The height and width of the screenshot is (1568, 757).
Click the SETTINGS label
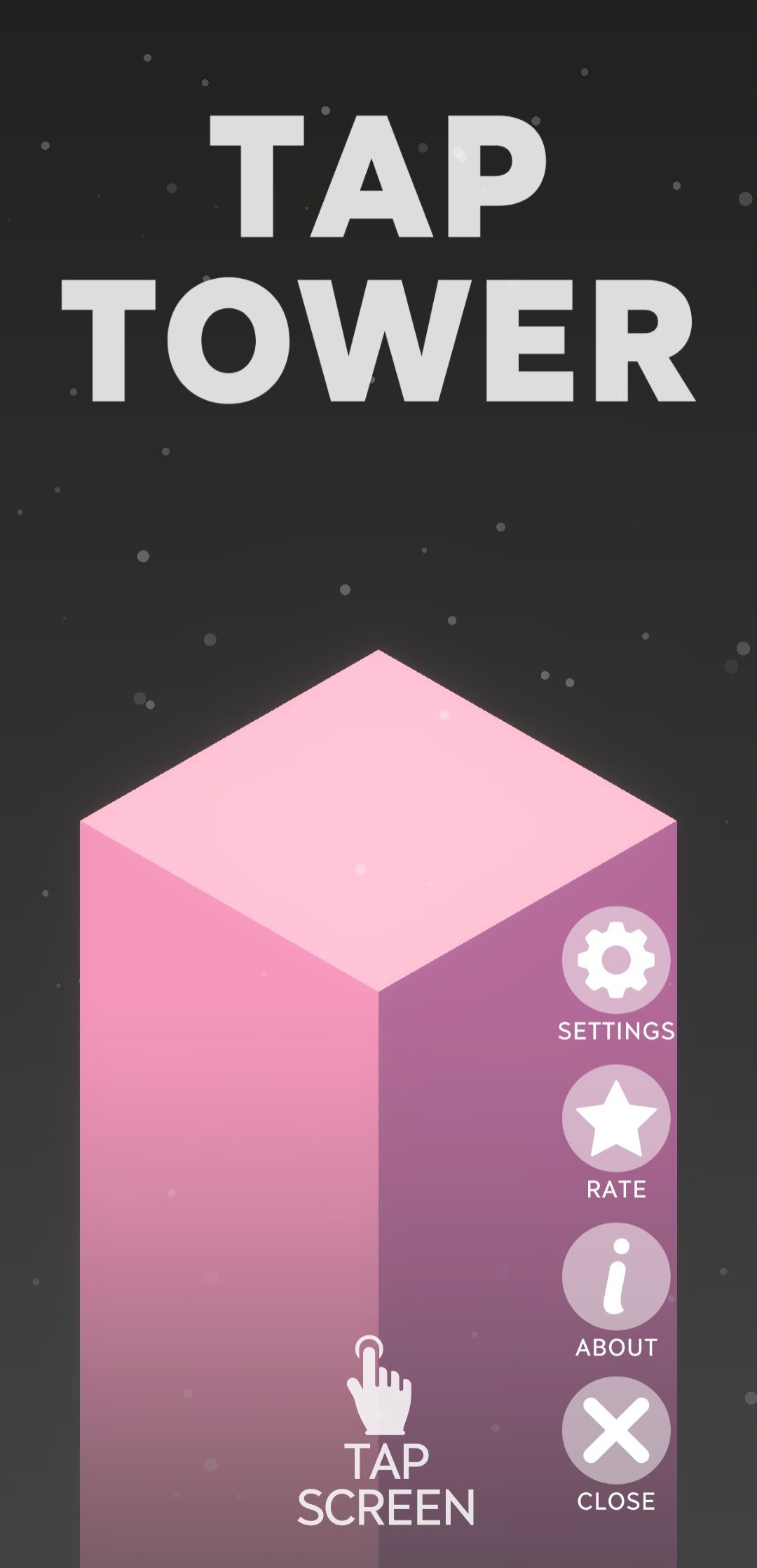click(x=616, y=1030)
